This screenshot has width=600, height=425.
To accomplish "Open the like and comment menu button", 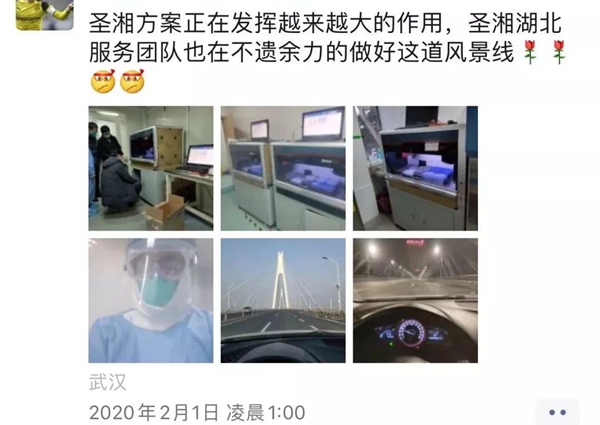I will coord(557,411).
